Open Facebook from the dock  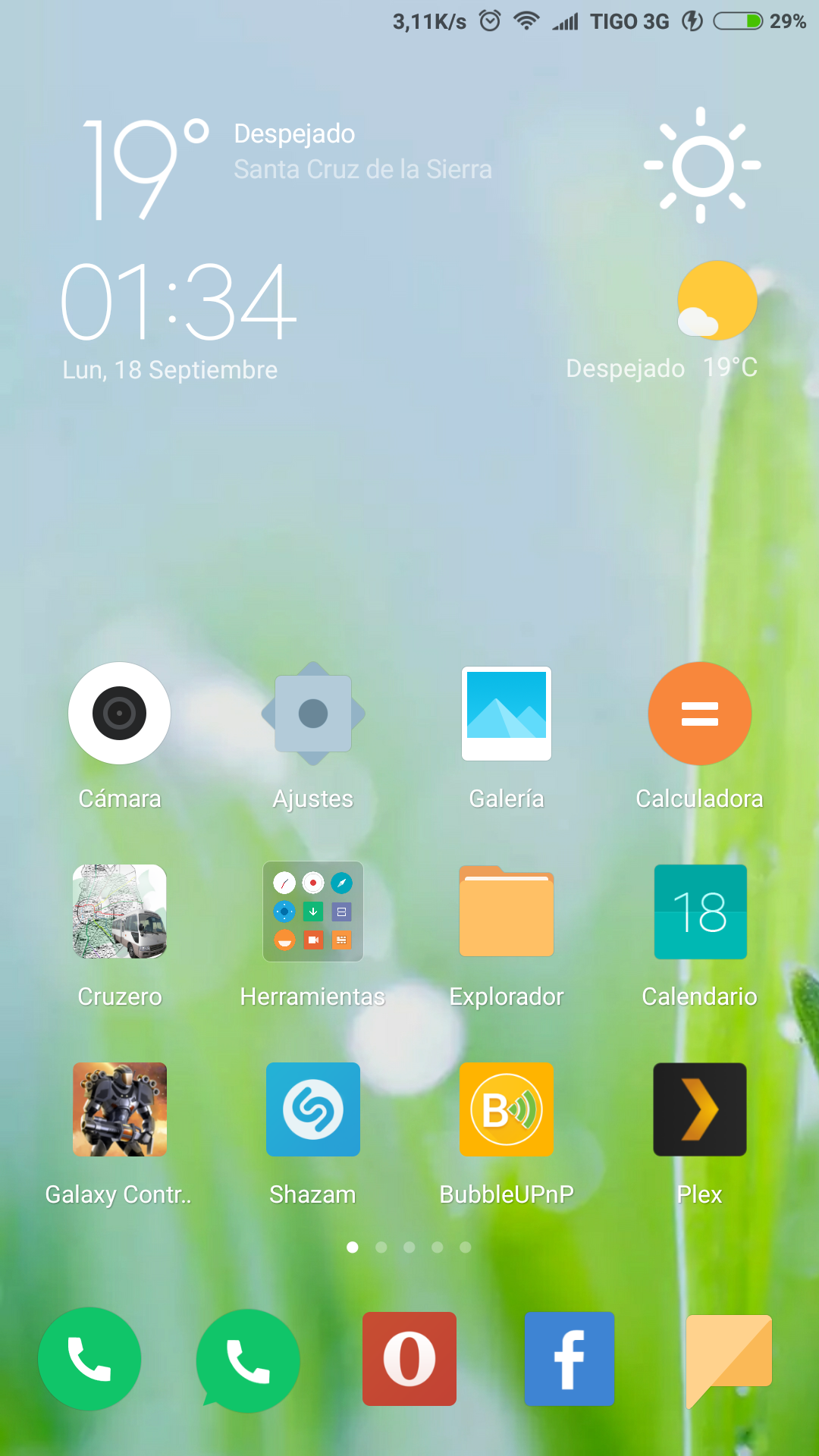570,1359
